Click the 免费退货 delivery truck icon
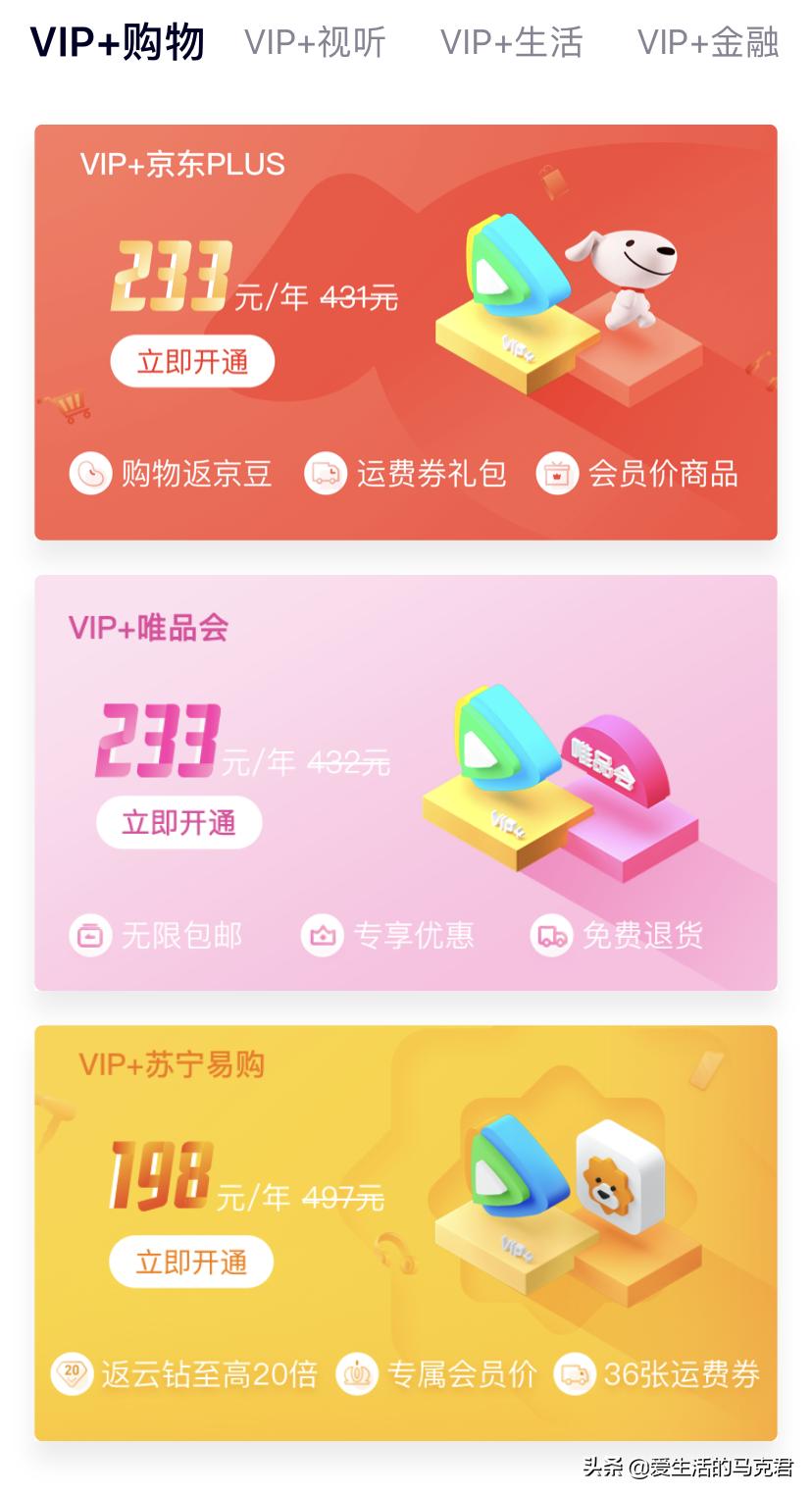The height and width of the screenshot is (1496, 812). [550, 936]
